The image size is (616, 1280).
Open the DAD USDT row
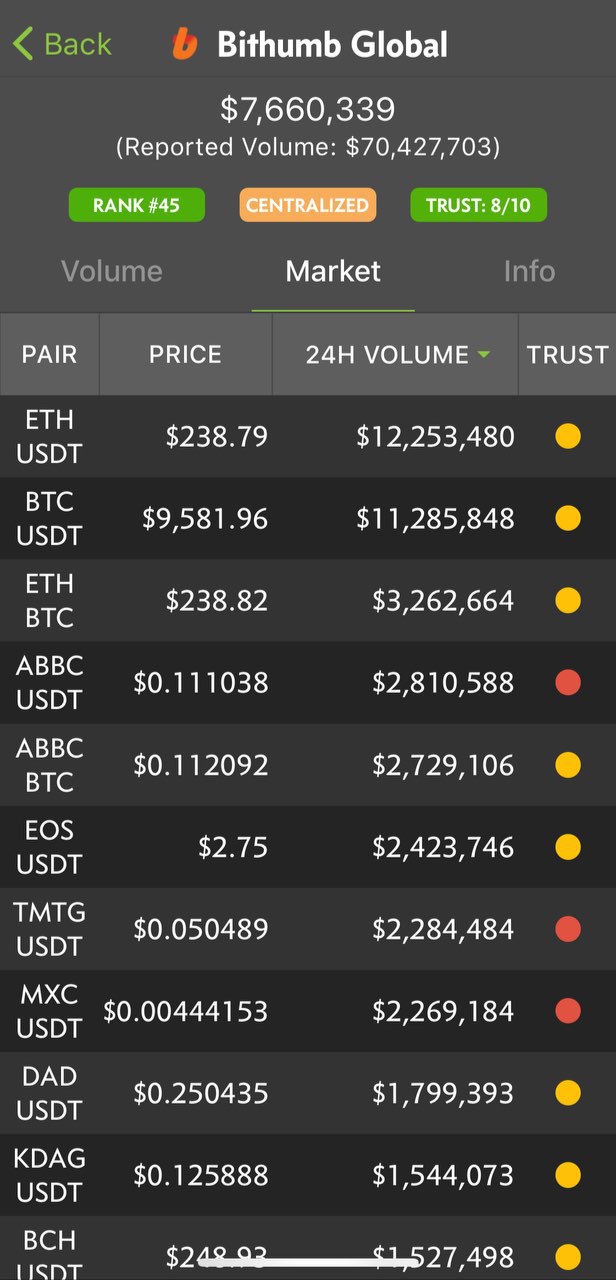pyautogui.click(x=308, y=1093)
